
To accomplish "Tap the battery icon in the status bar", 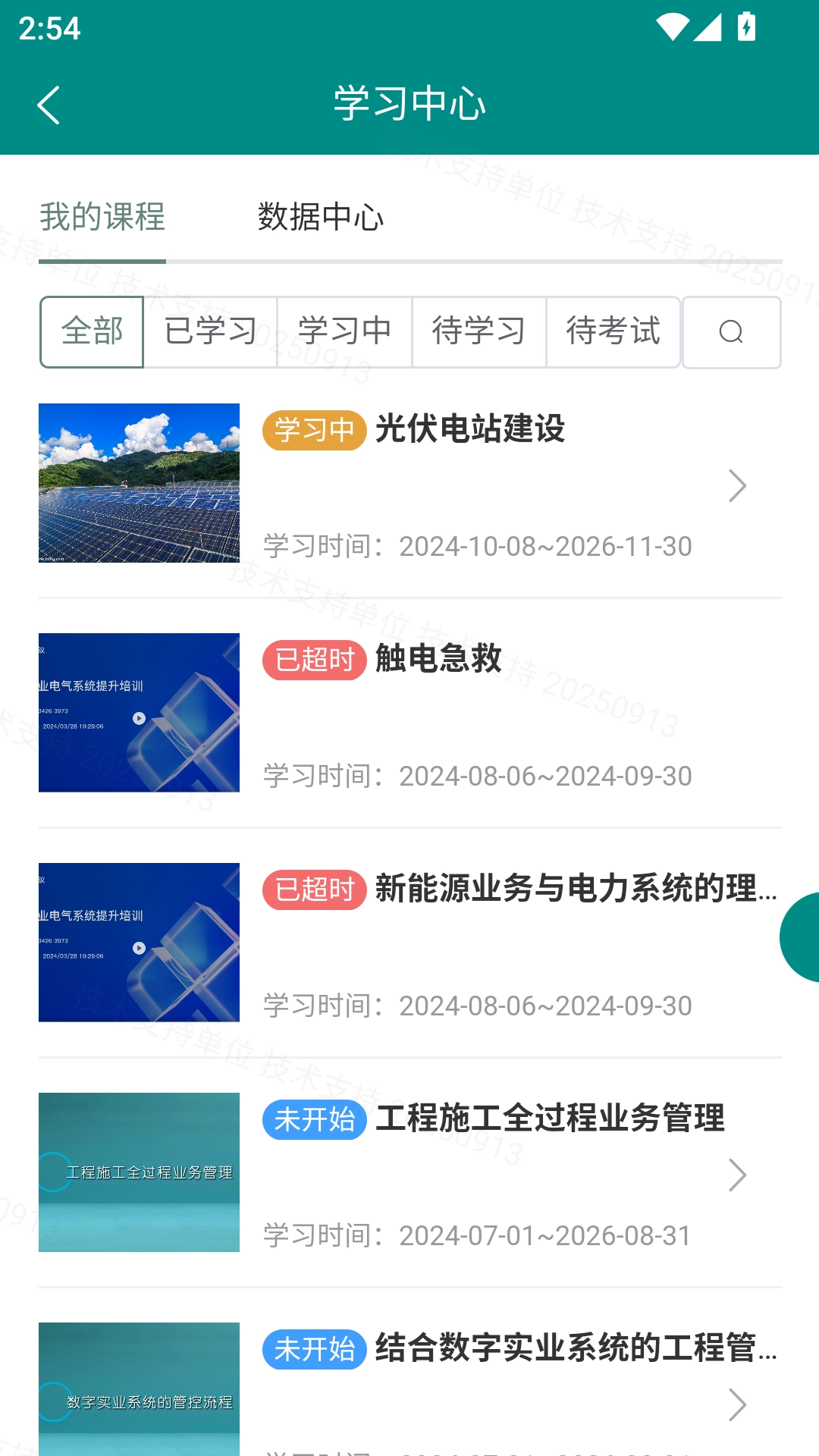I will point(747,25).
